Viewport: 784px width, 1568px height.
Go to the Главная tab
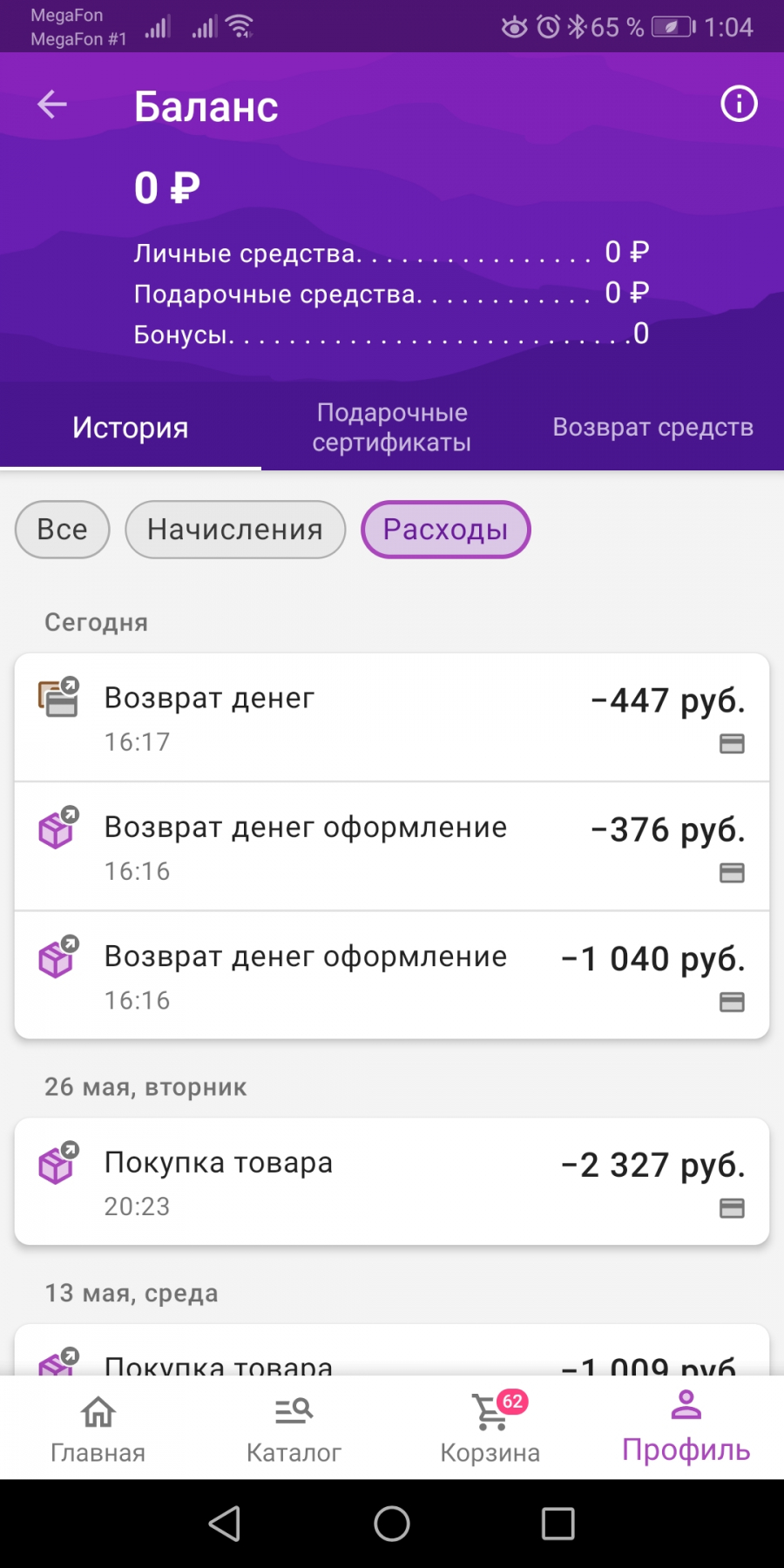(98, 1429)
